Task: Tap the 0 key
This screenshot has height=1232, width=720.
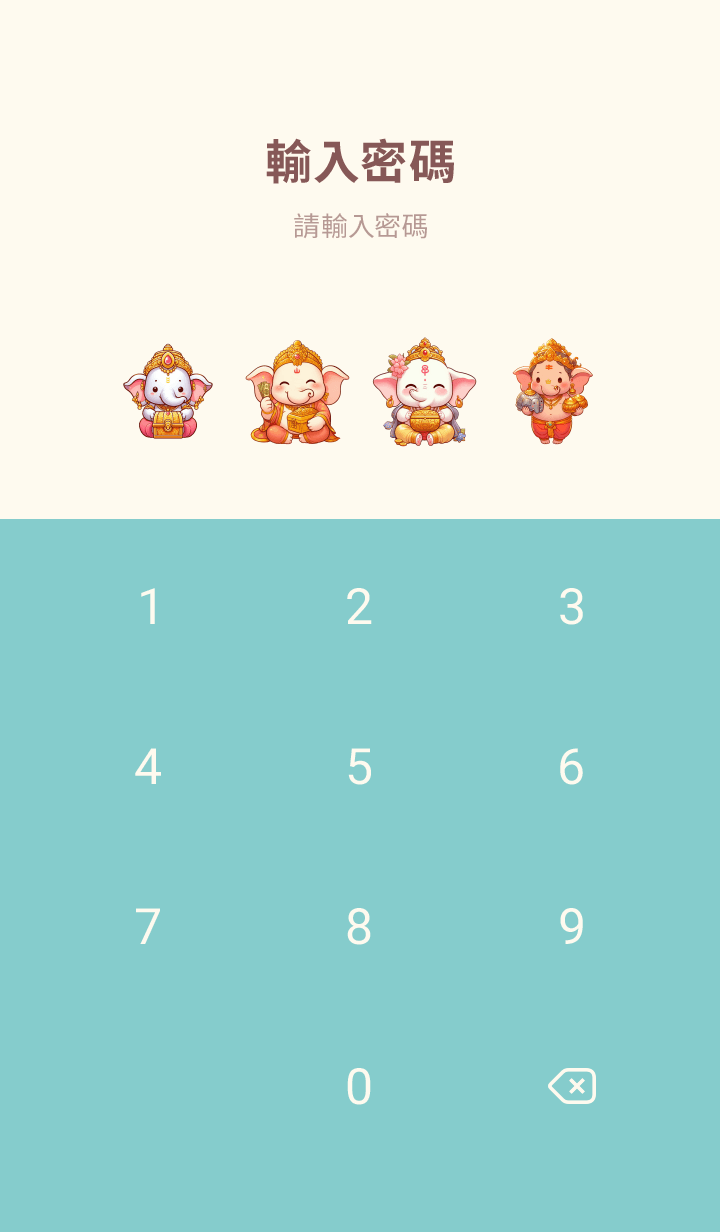Action: click(x=359, y=1087)
